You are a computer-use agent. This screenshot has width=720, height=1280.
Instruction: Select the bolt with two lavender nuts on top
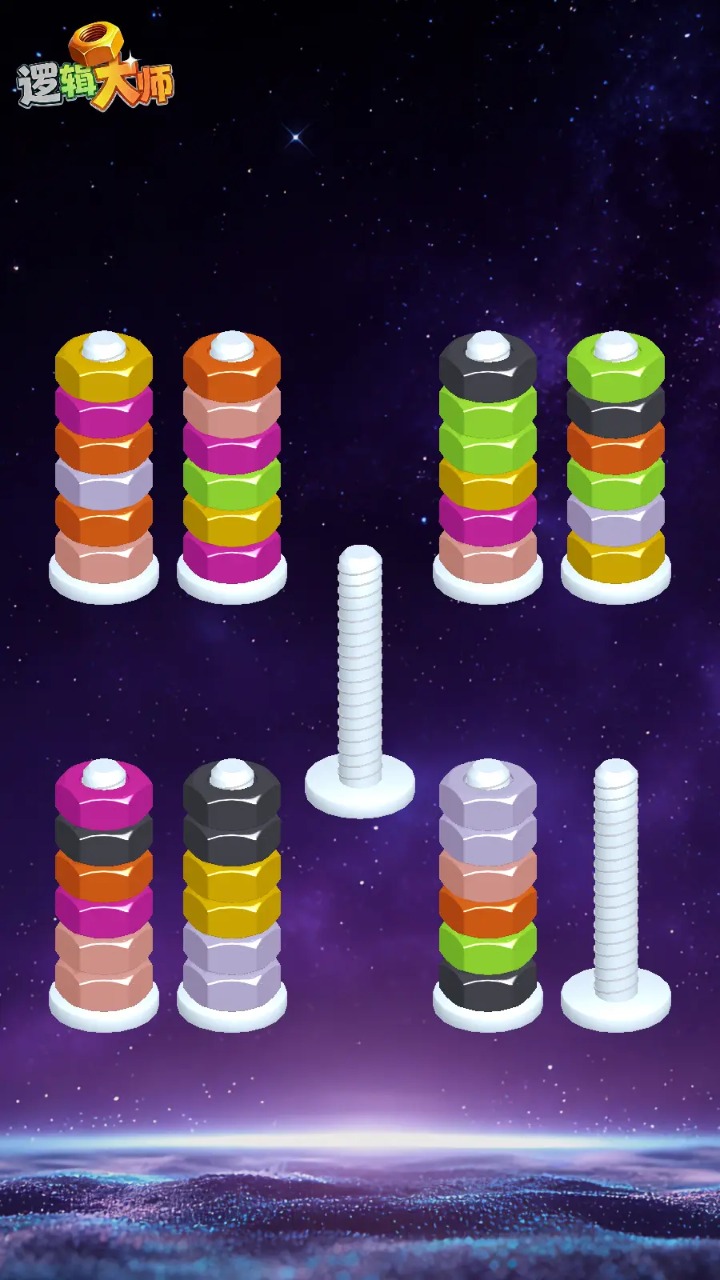click(488, 893)
